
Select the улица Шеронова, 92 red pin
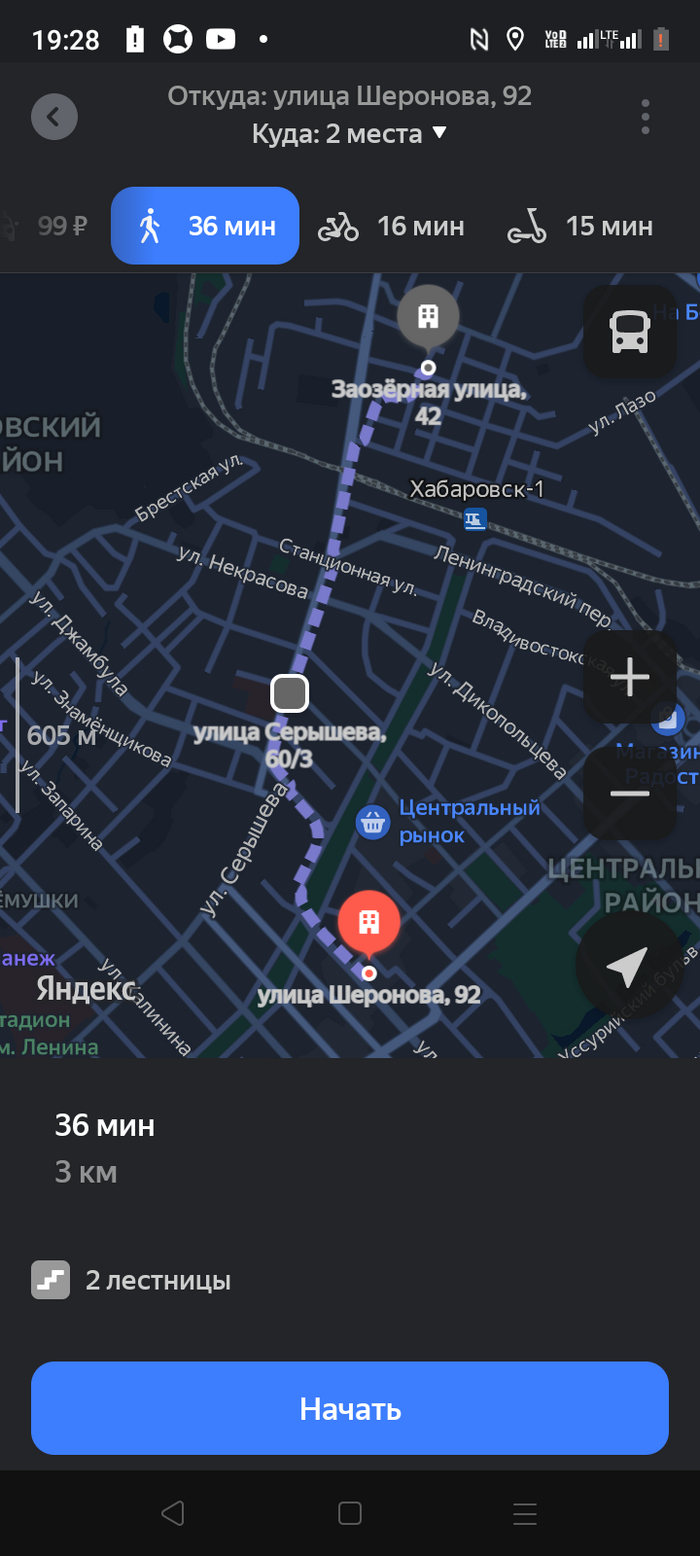pyautogui.click(x=369, y=922)
